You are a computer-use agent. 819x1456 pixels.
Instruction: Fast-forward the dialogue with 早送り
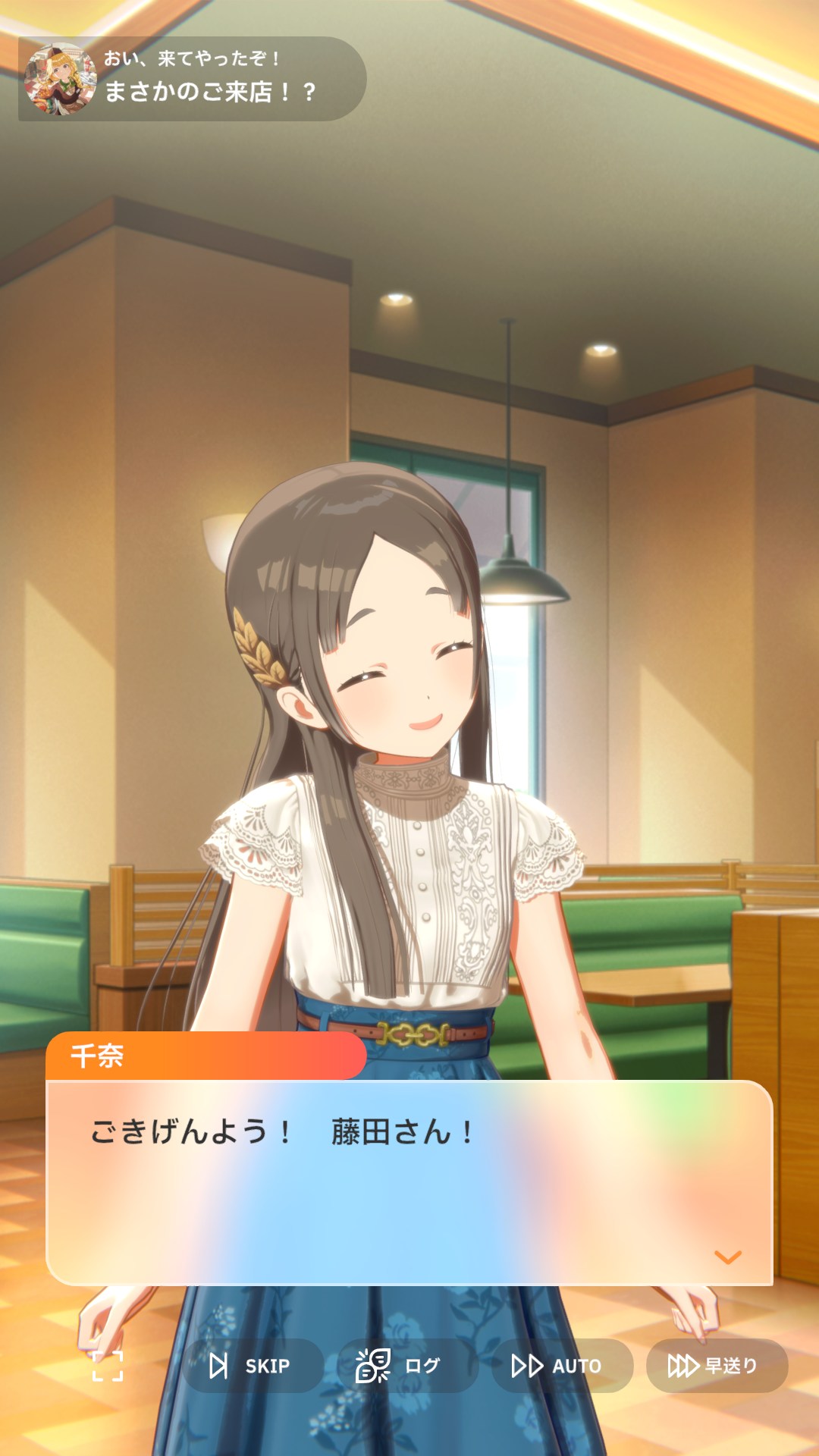pyautogui.click(x=715, y=1366)
